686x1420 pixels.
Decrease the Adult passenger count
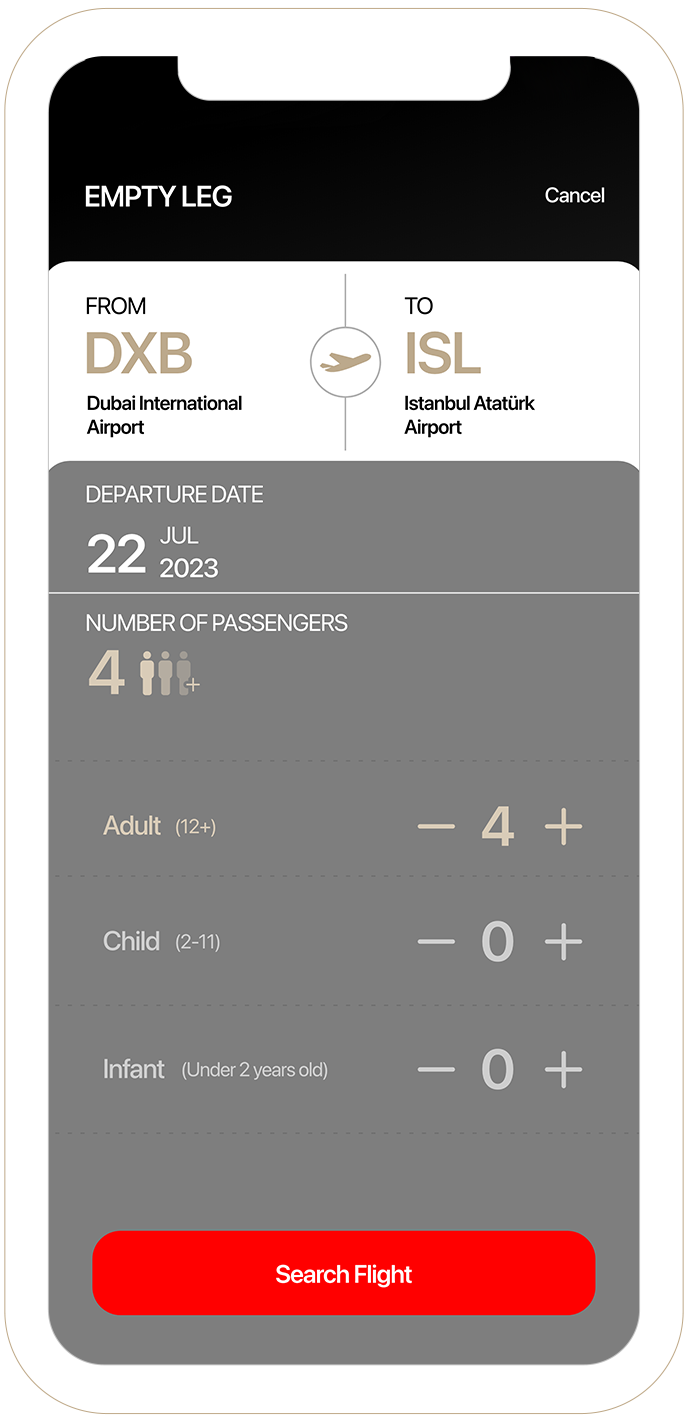(x=436, y=827)
